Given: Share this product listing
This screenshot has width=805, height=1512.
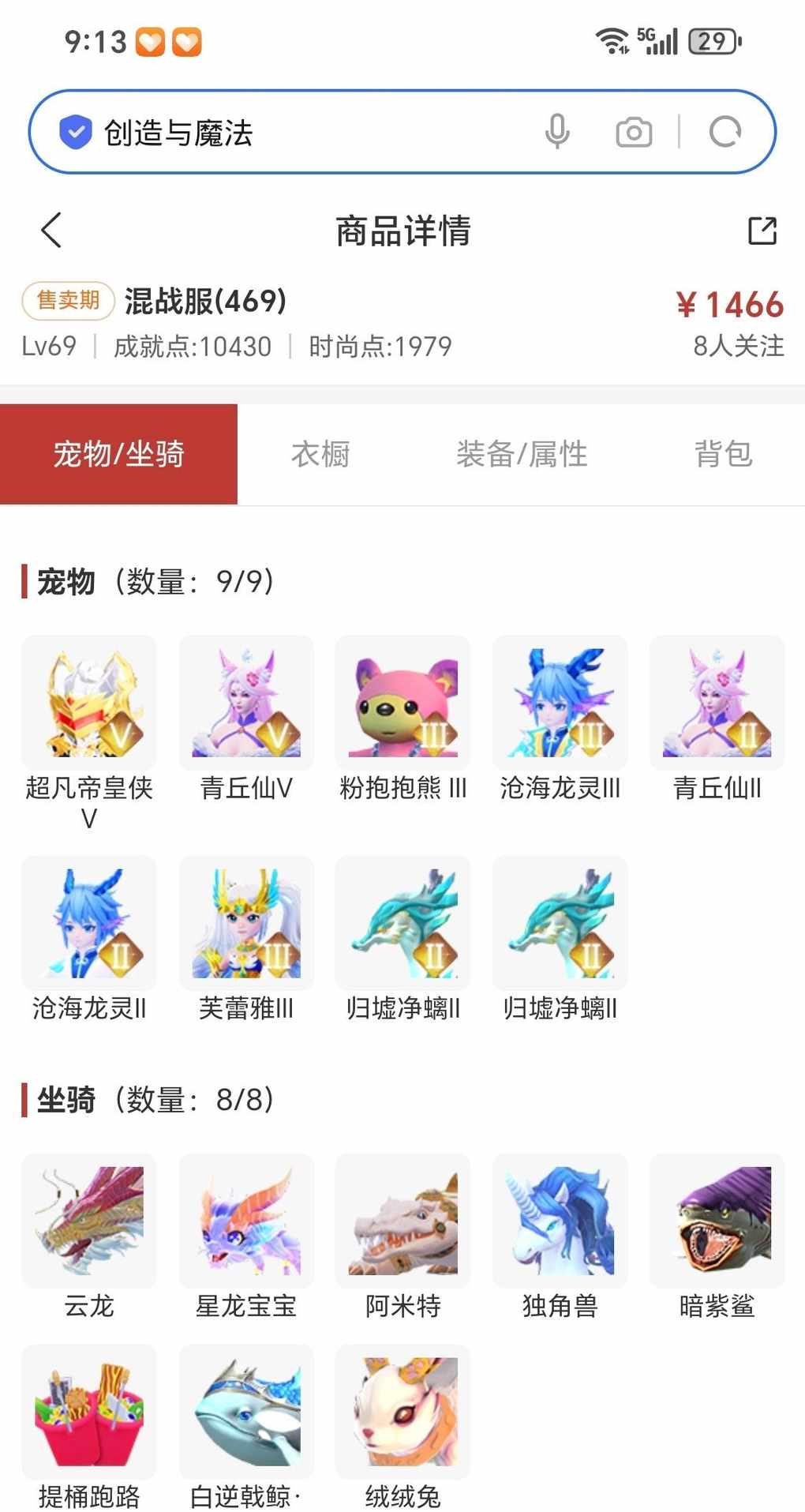Looking at the screenshot, I should pyautogui.click(x=762, y=231).
